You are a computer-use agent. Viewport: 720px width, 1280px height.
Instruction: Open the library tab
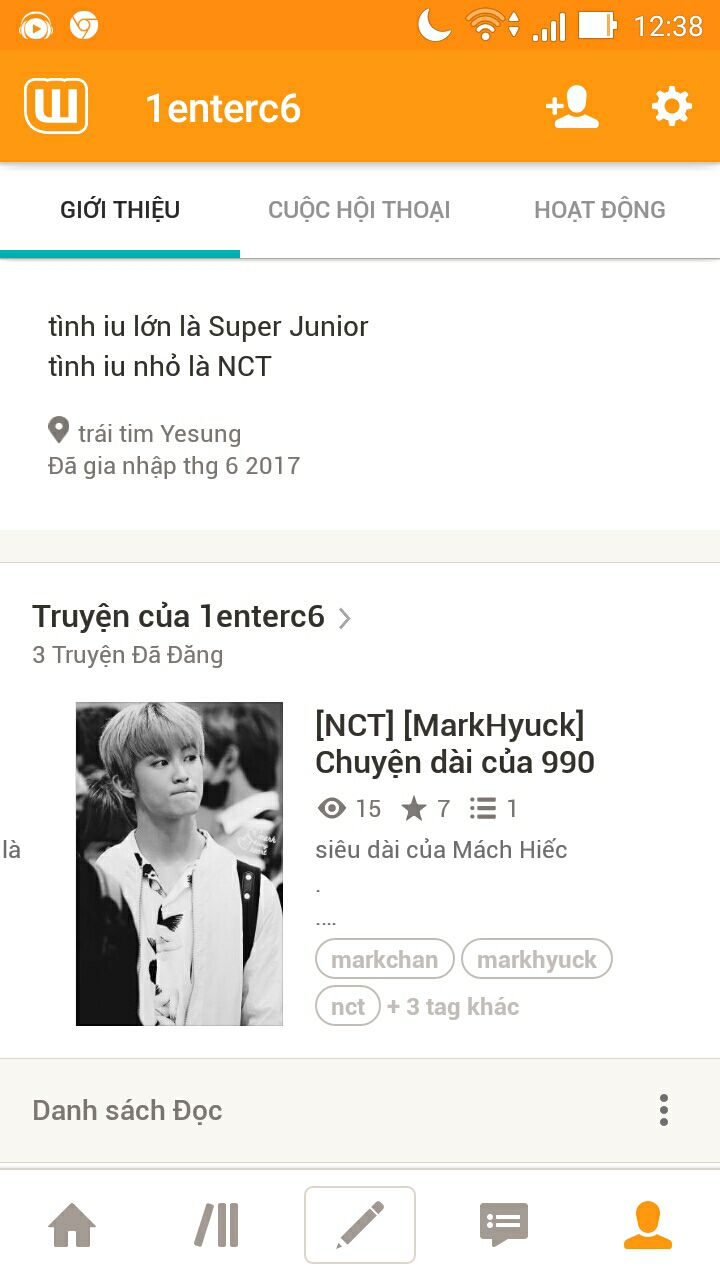click(216, 1225)
